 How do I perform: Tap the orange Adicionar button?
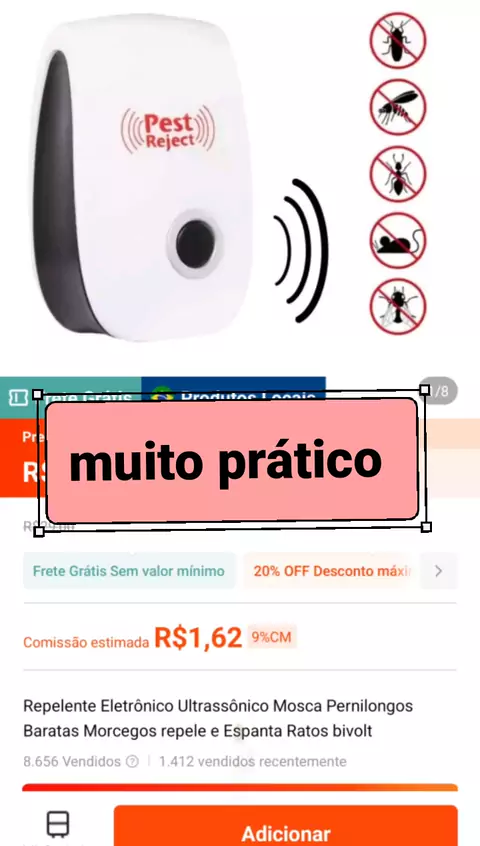click(x=285, y=825)
